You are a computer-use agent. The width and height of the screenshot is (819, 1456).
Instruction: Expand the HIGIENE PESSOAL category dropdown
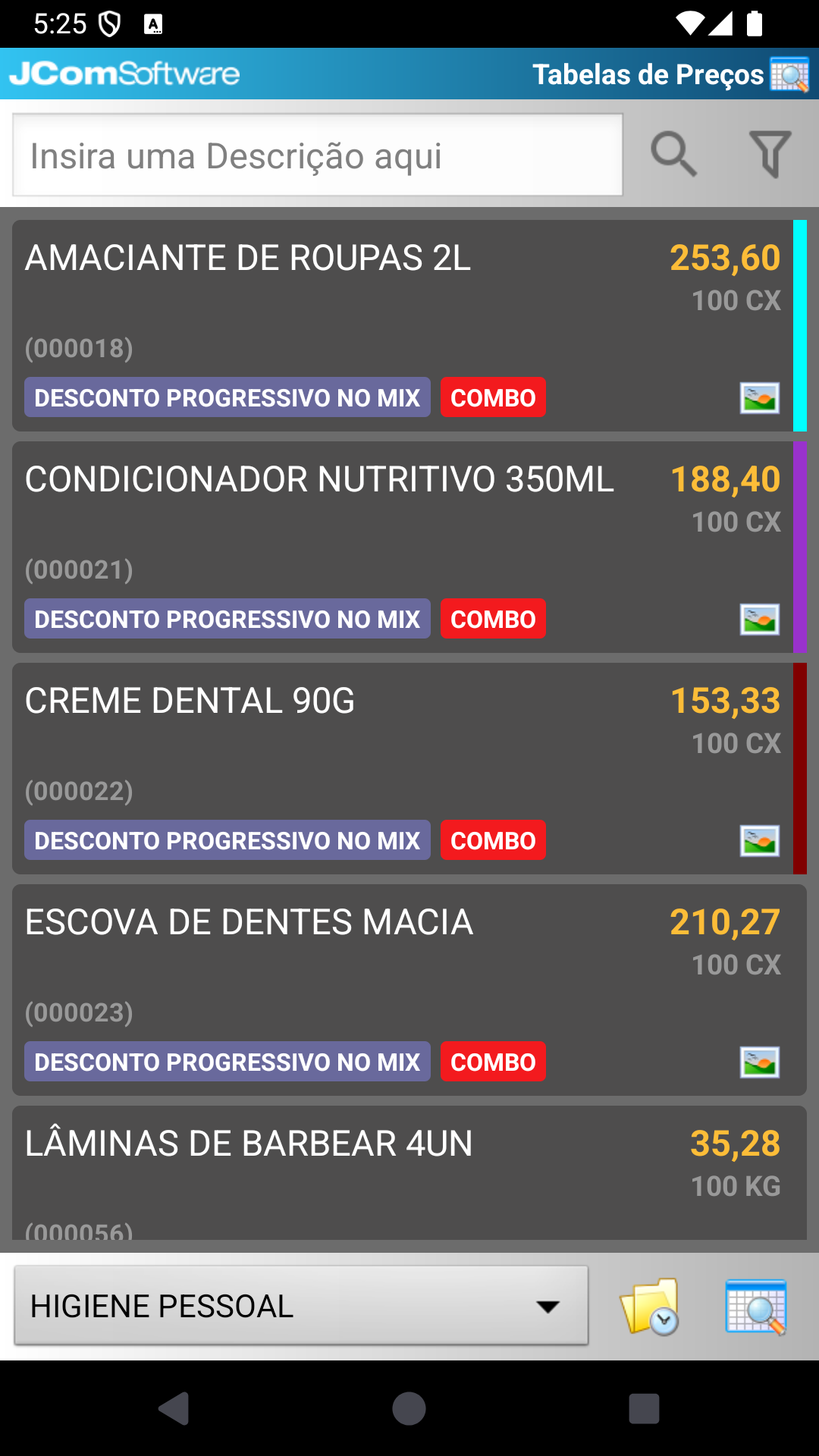301,1306
